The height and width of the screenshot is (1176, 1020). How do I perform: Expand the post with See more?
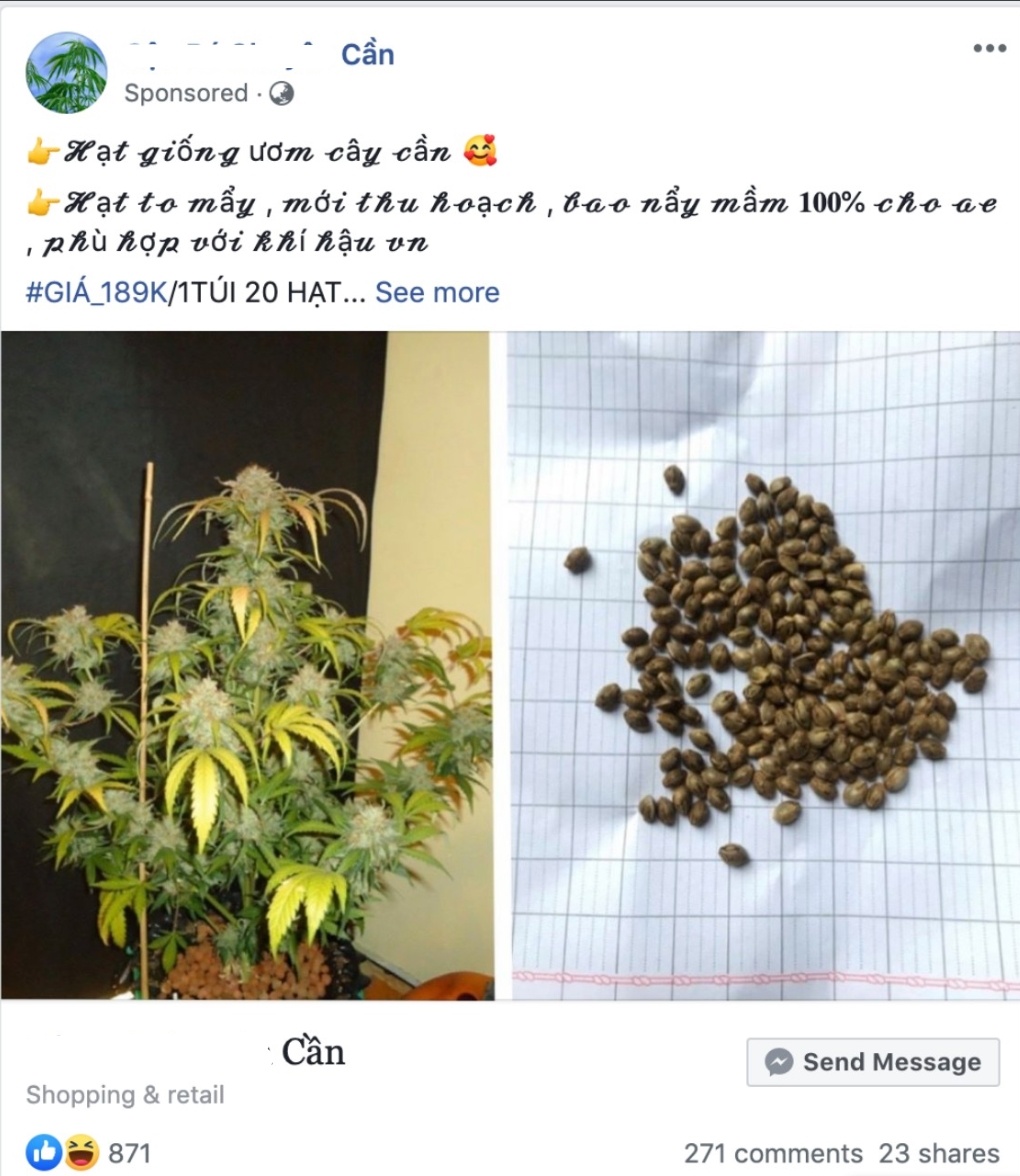click(437, 292)
